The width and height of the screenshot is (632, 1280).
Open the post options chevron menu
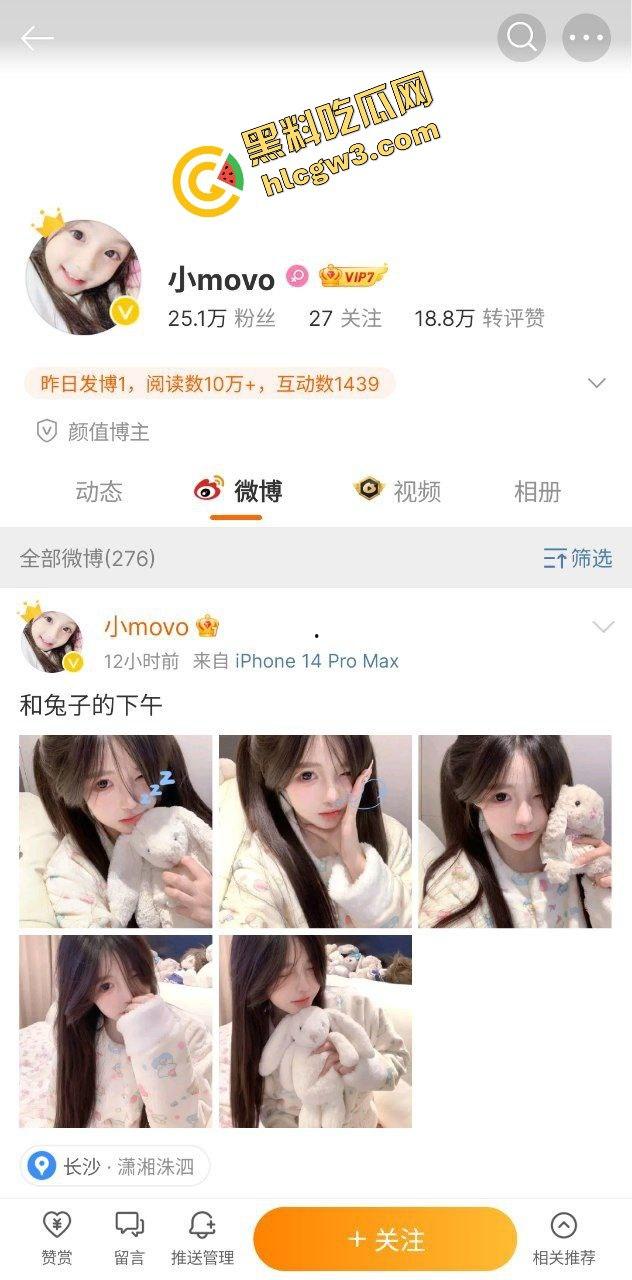click(x=603, y=627)
